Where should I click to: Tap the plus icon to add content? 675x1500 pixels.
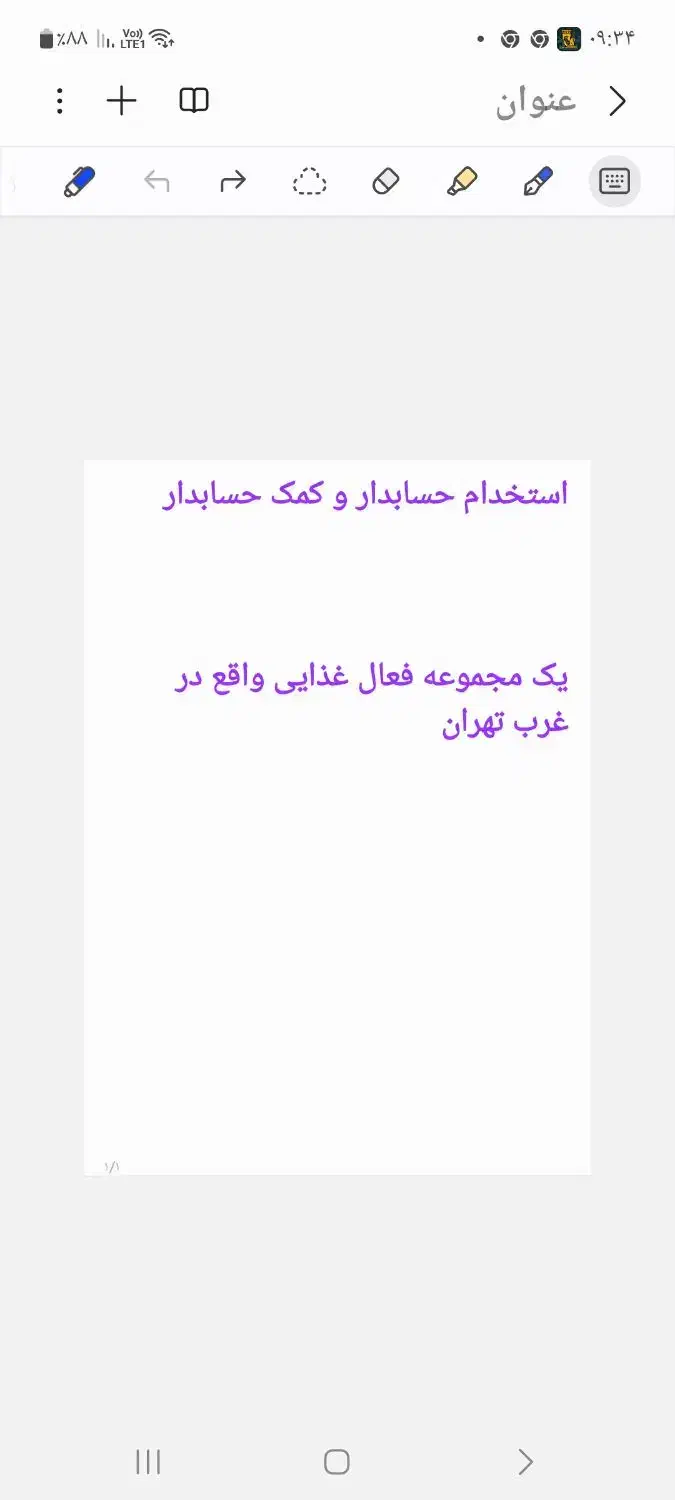(x=121, y=101)
